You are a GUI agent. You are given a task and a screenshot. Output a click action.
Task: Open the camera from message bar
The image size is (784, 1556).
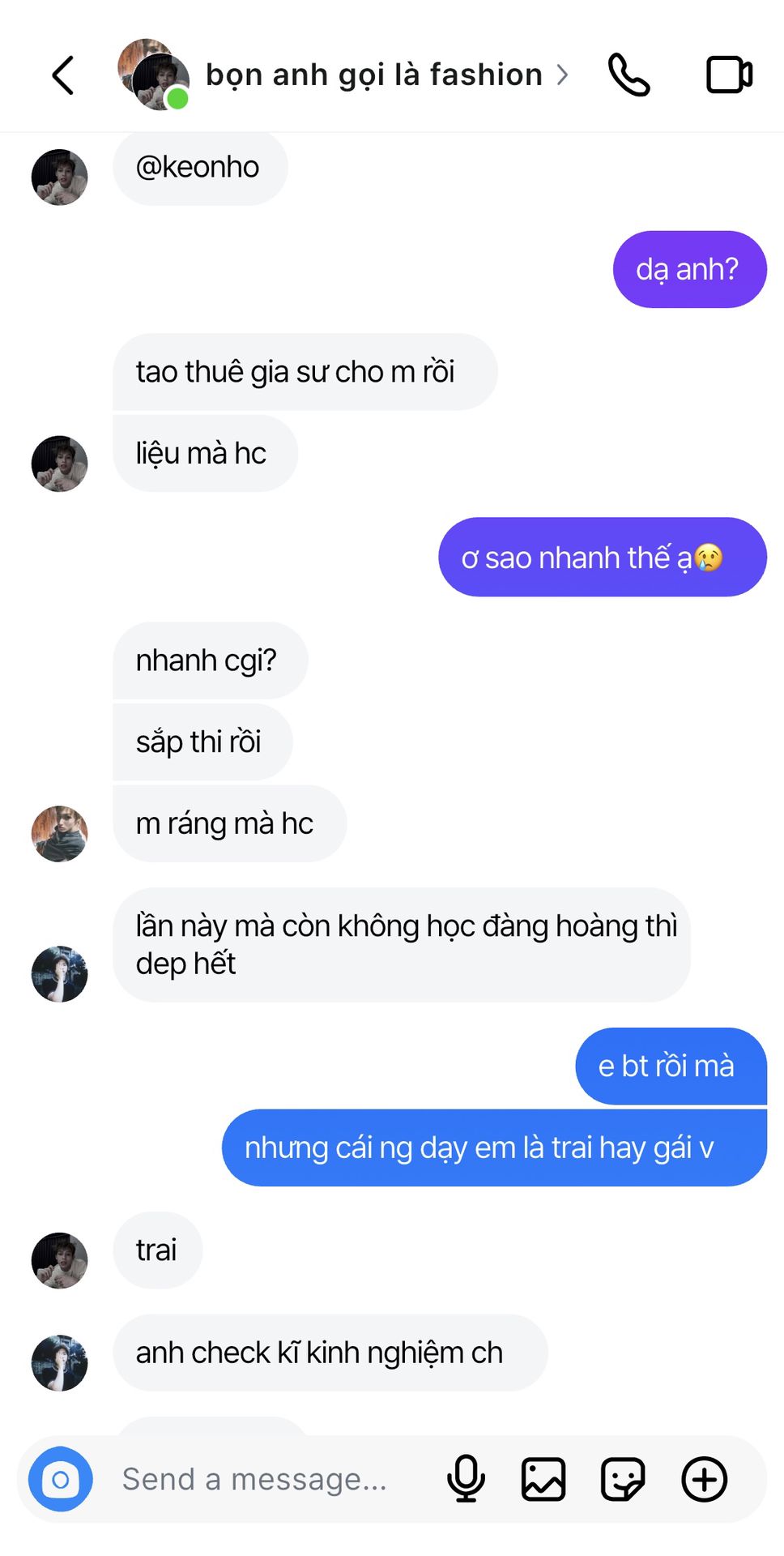tap(61, 1480)
